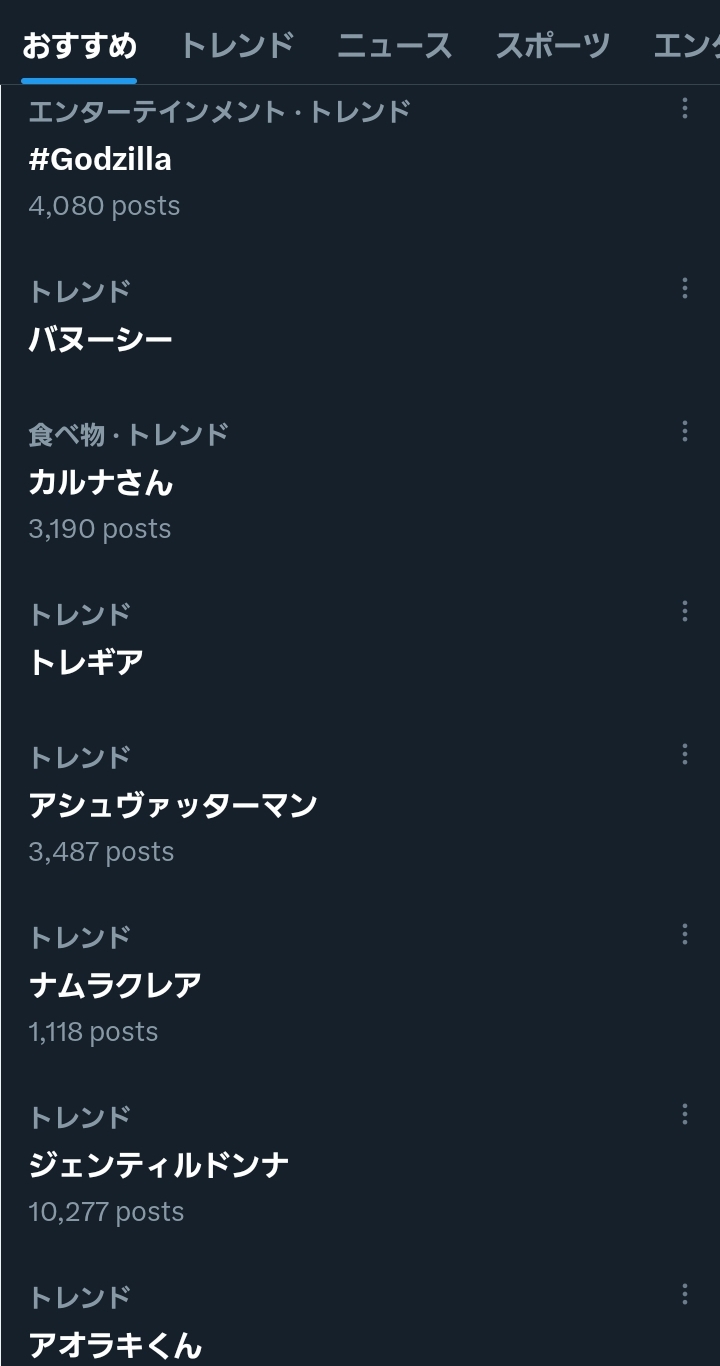
Task: Open overflow menu for ジェンティルドンナ
Action: [685, 1114]
